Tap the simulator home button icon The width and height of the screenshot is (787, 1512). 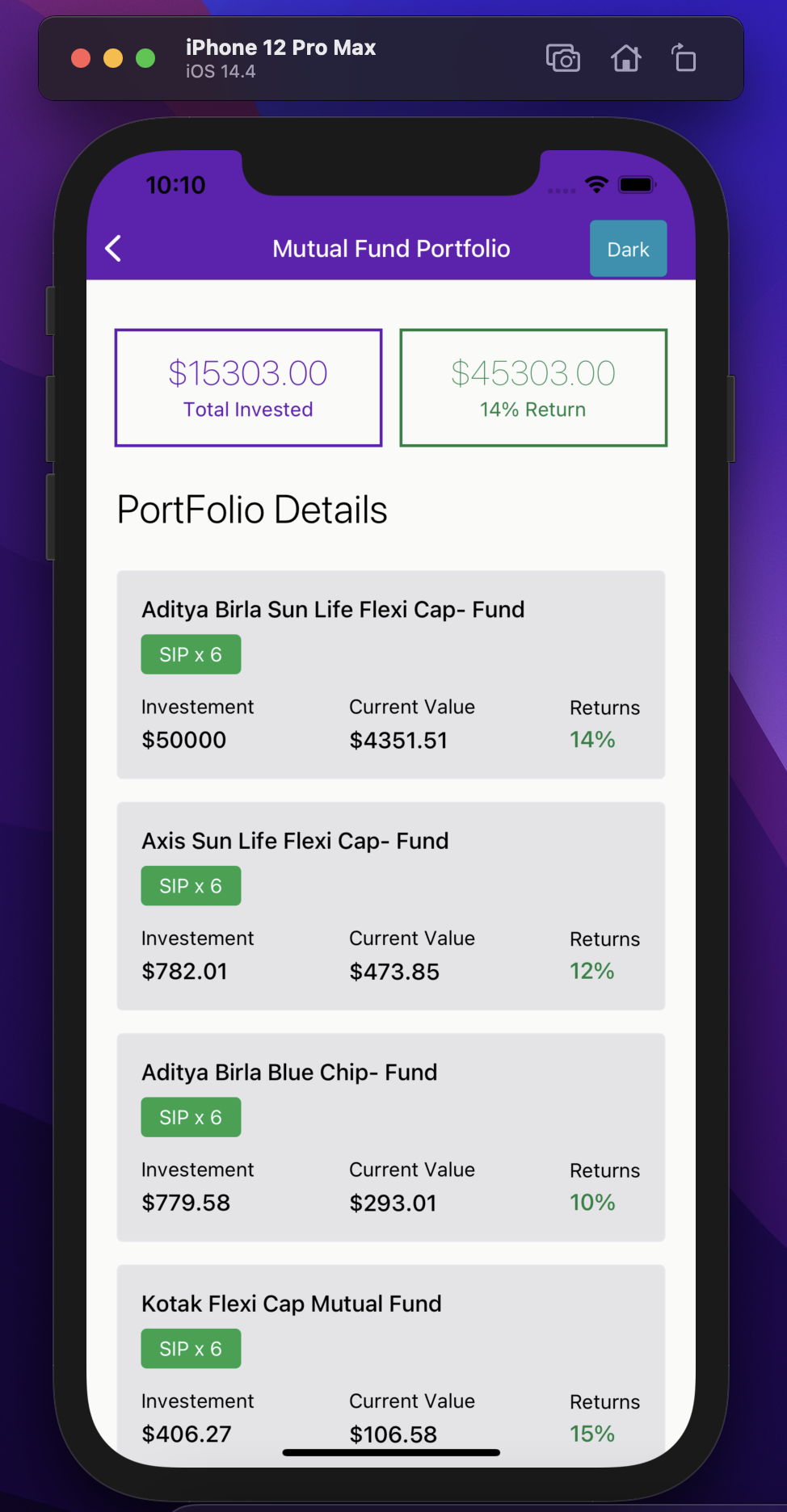[x=626, y=59]
